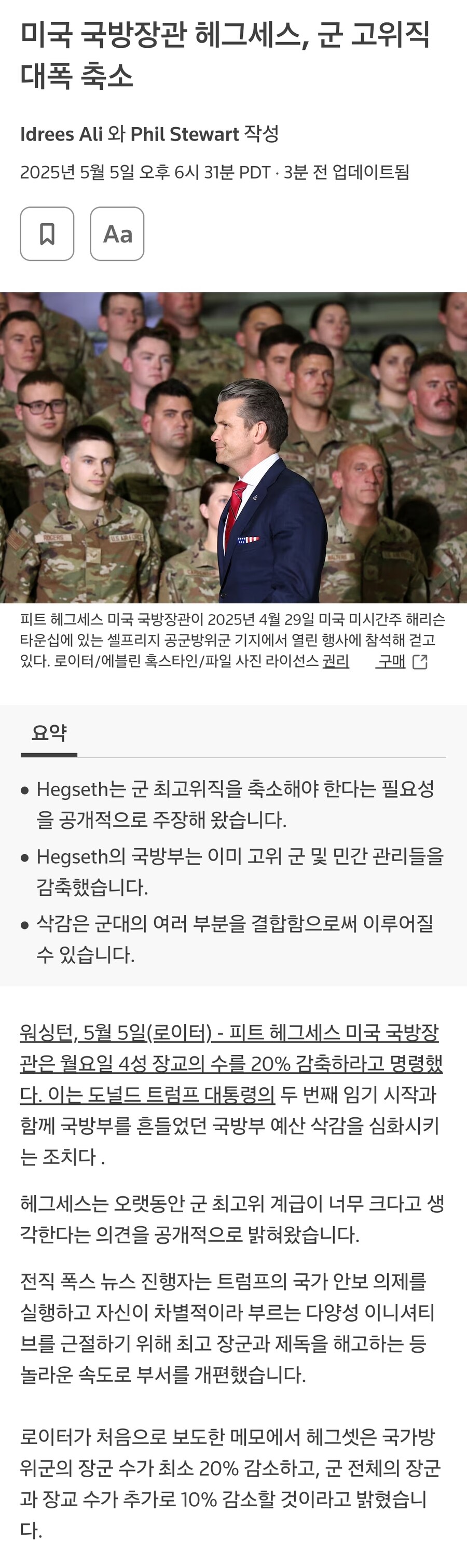Bookmark this Hegseth article
This screenshot has width=467, height=1568.
[47, 234]
